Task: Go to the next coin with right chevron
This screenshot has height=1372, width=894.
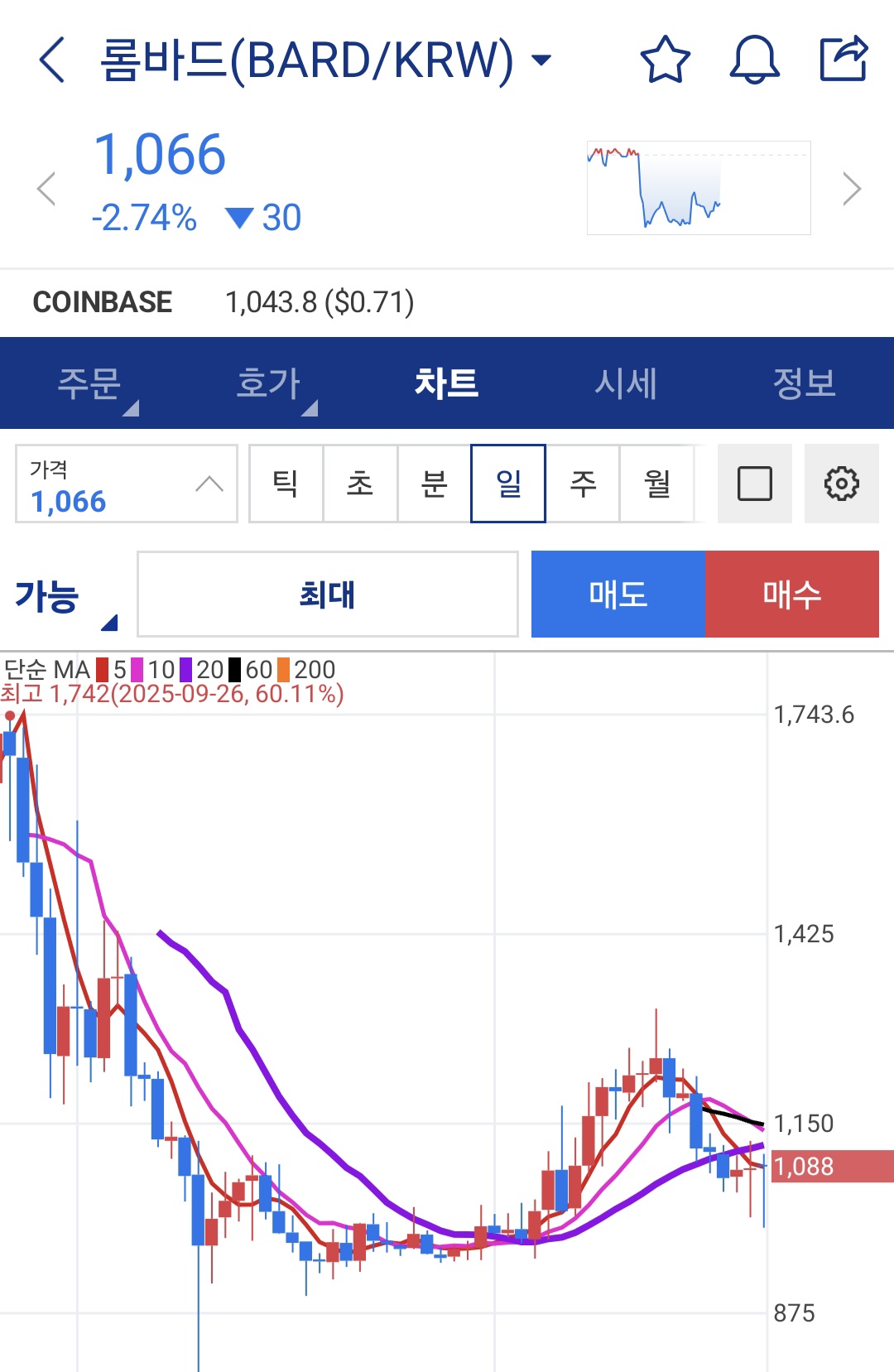Action: click(851, 189)
